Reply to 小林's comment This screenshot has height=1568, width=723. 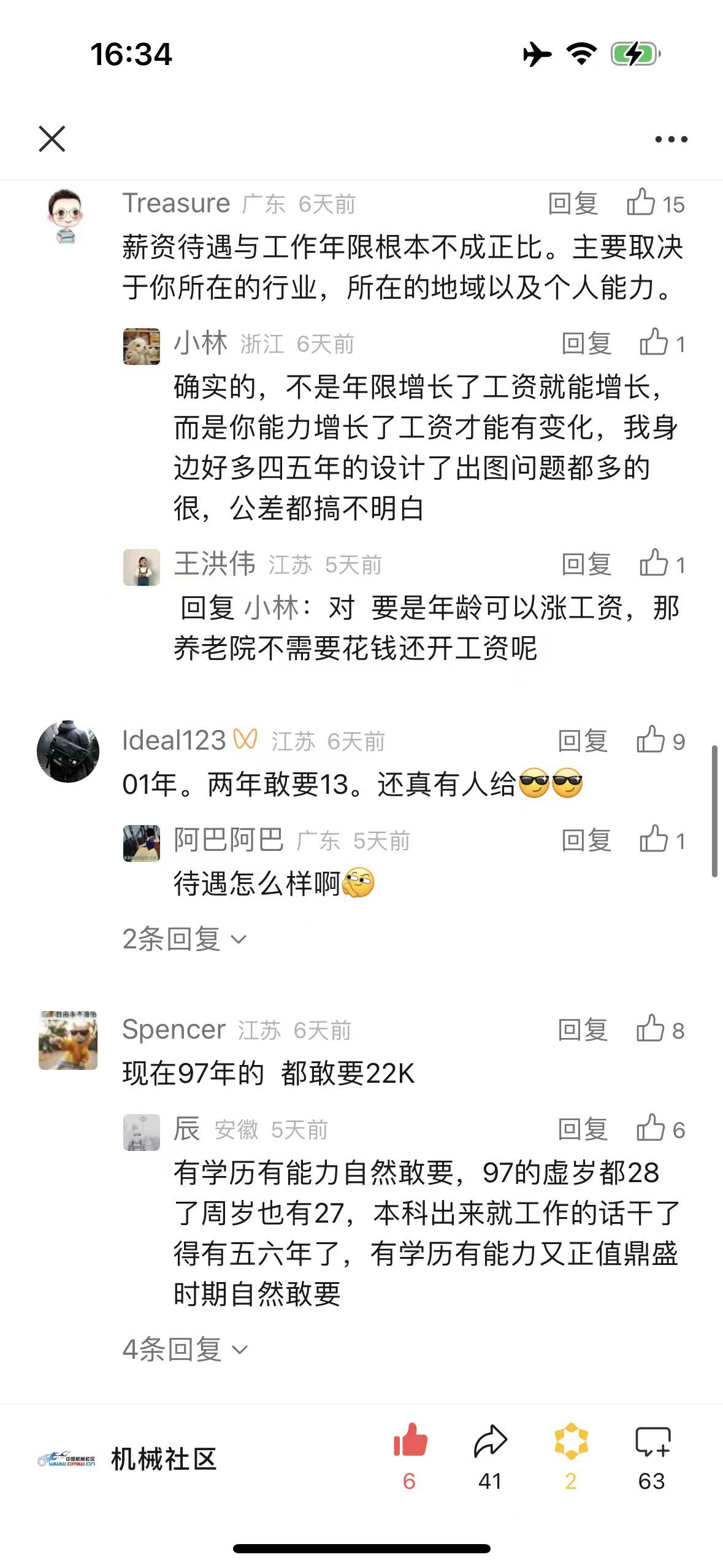[586, 344]
